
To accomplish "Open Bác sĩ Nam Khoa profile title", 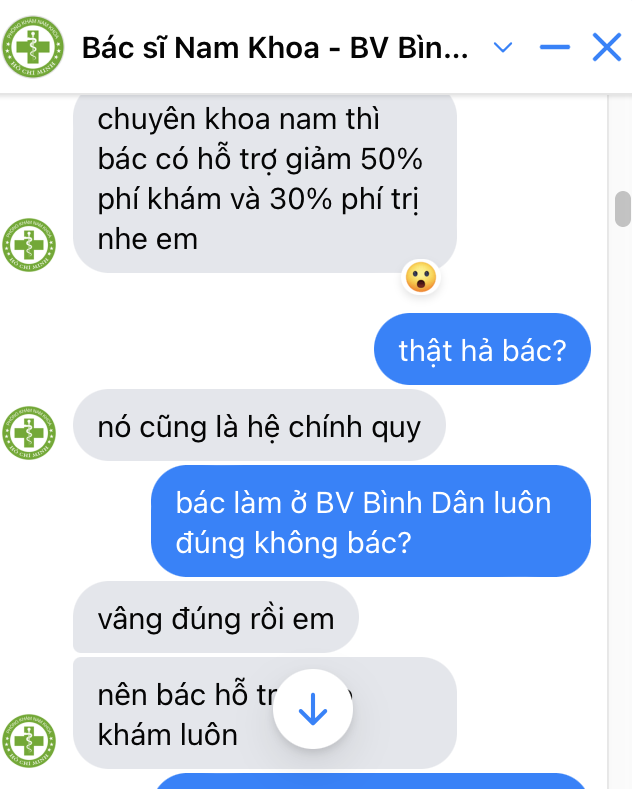I will pos(274,47).
